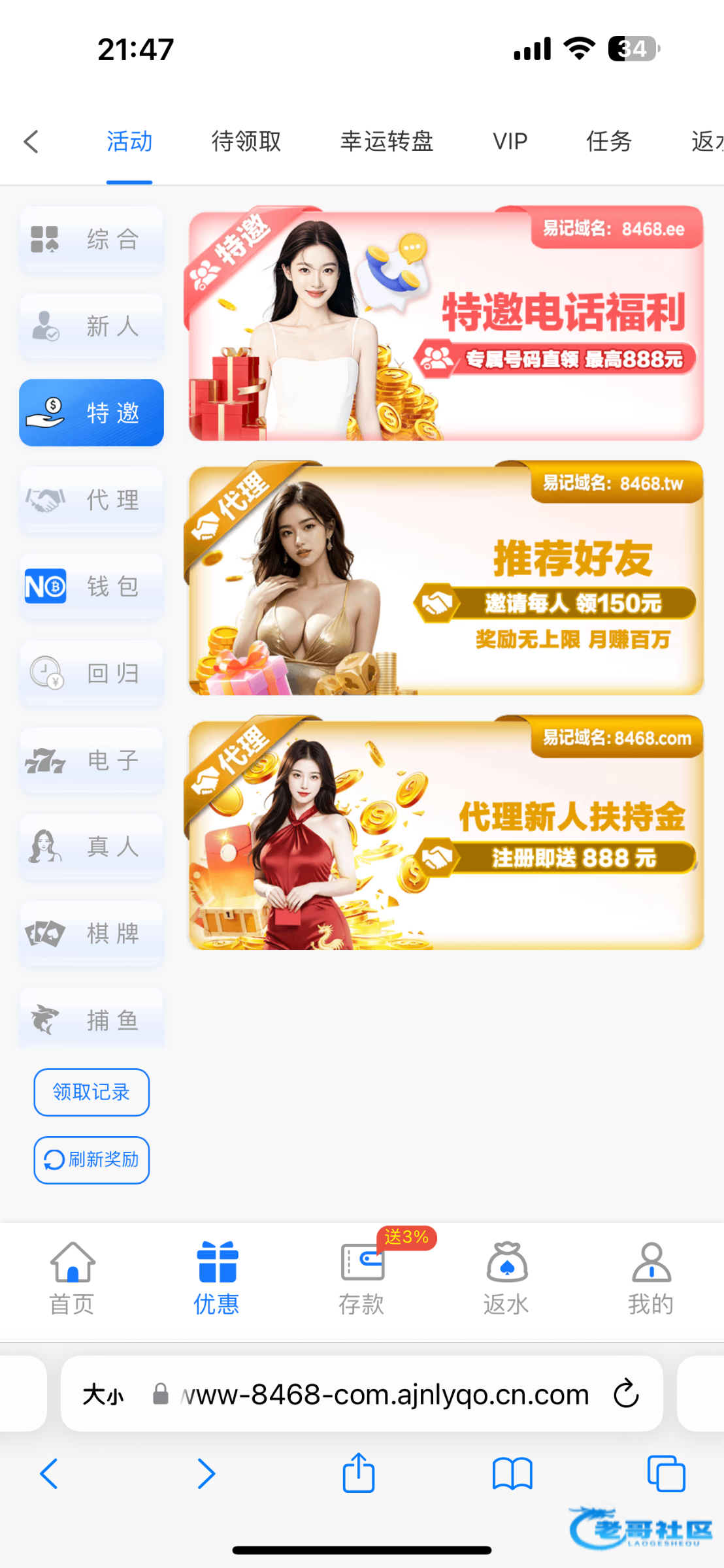Select the 综合 category
The height and width of the screenshot is (1568, 724).
tap(91, 239)
